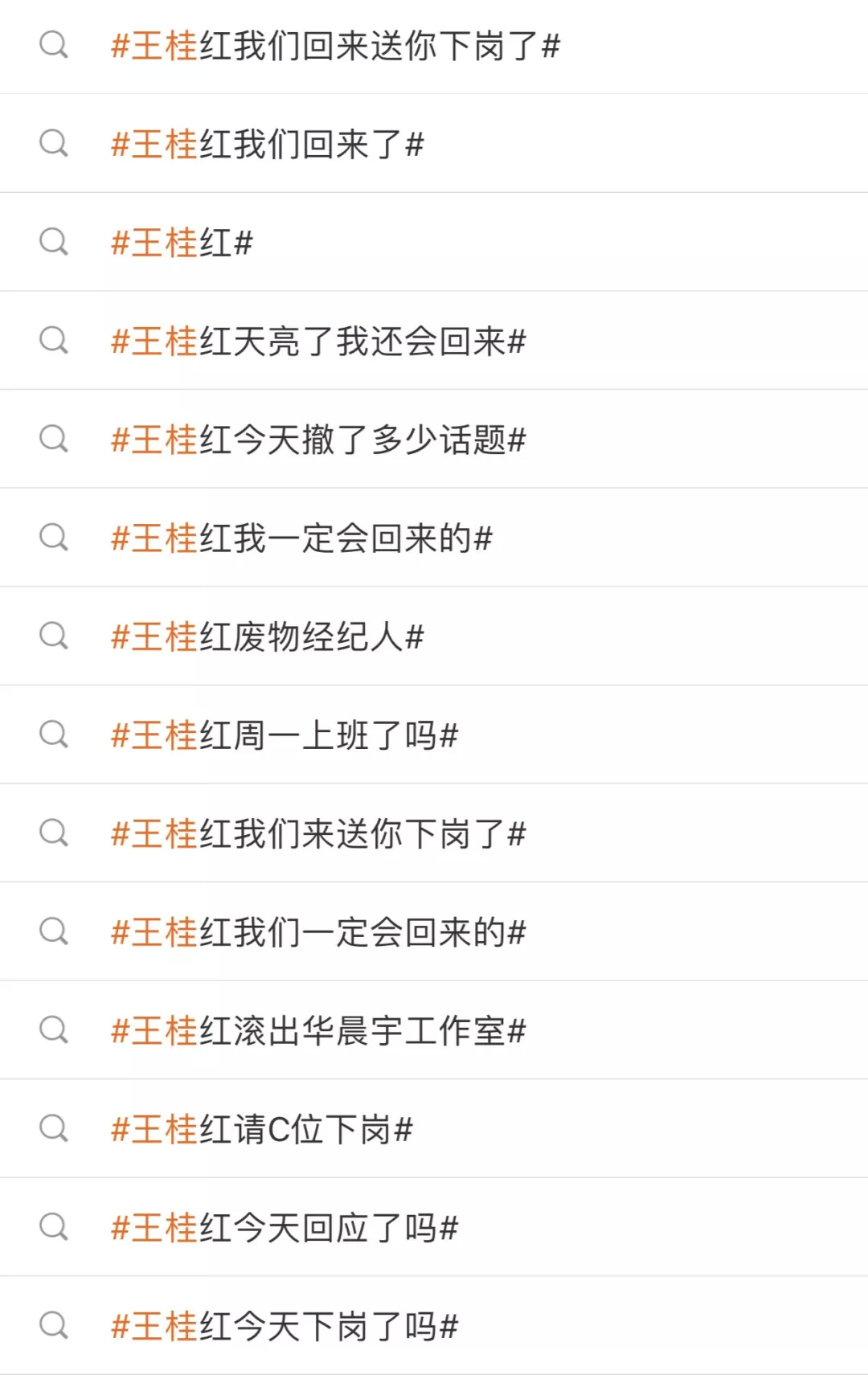Image resolution: width=868 pixels, height=1375 pixels.
Task: Choose #王桂红天亮了我还会回来# from suggestions
Action: (318, 342)
